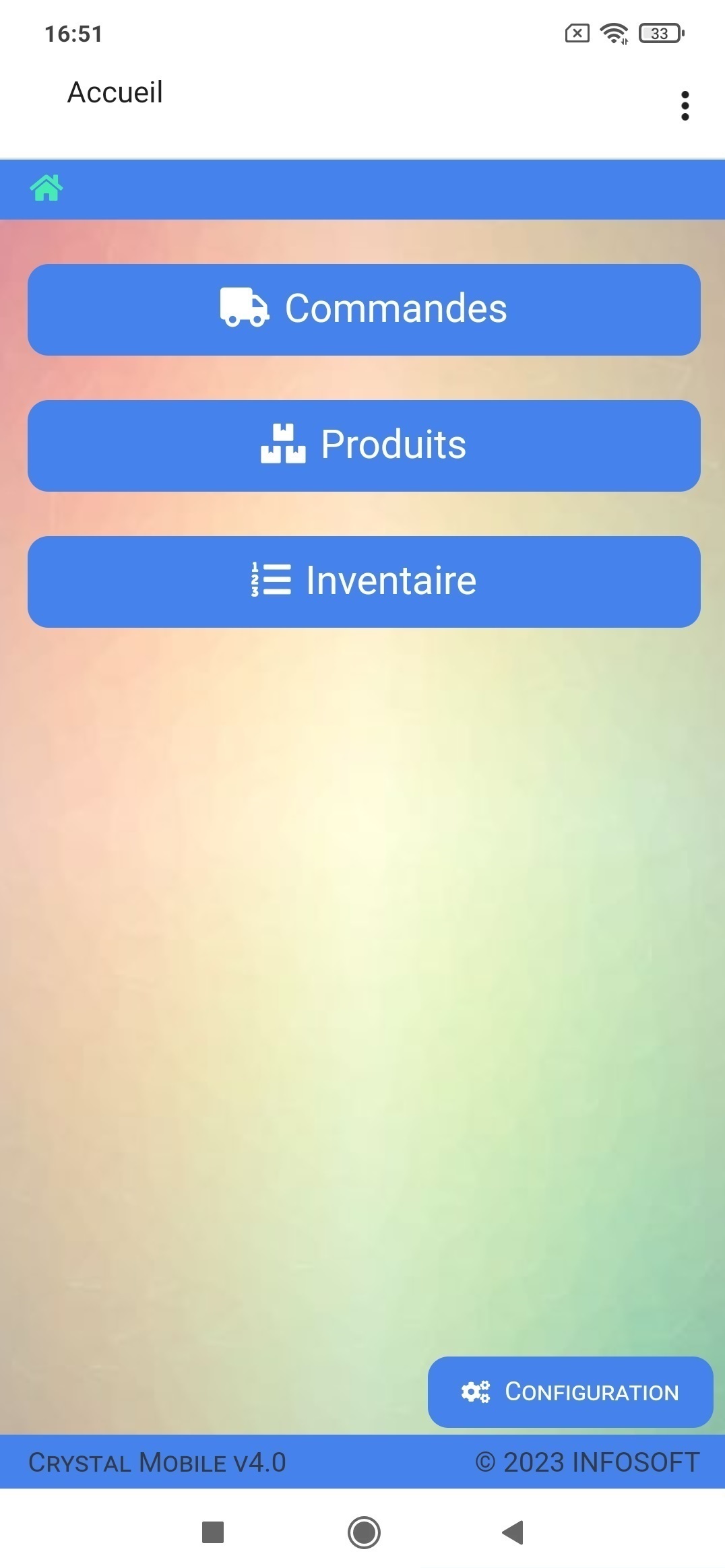Open the three-dot overflow menu

tap(685, 106)
